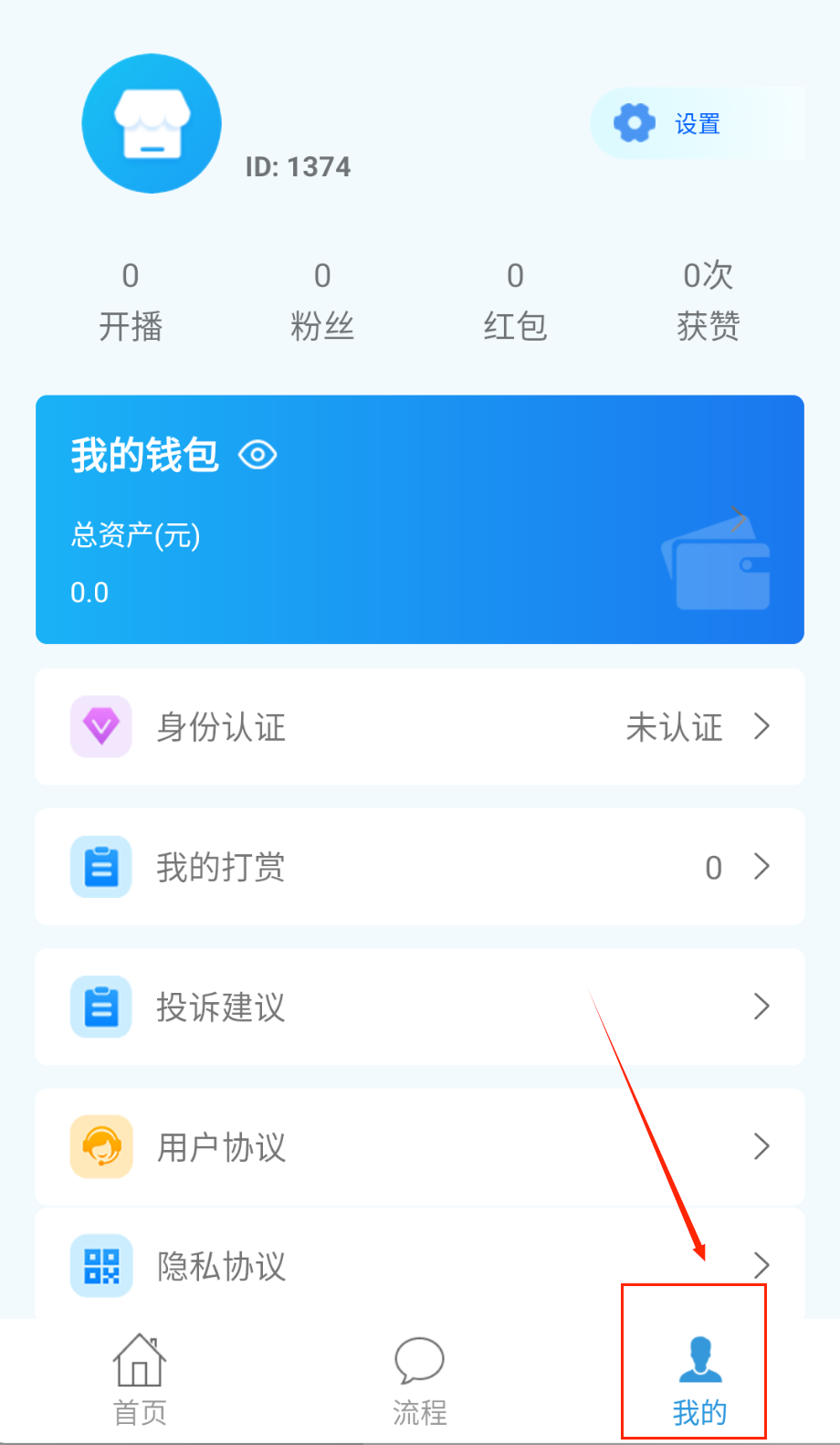The height and width of the screenshot is (1445, 840).
Task: Select the 我的 tab
Action: 698,1379
